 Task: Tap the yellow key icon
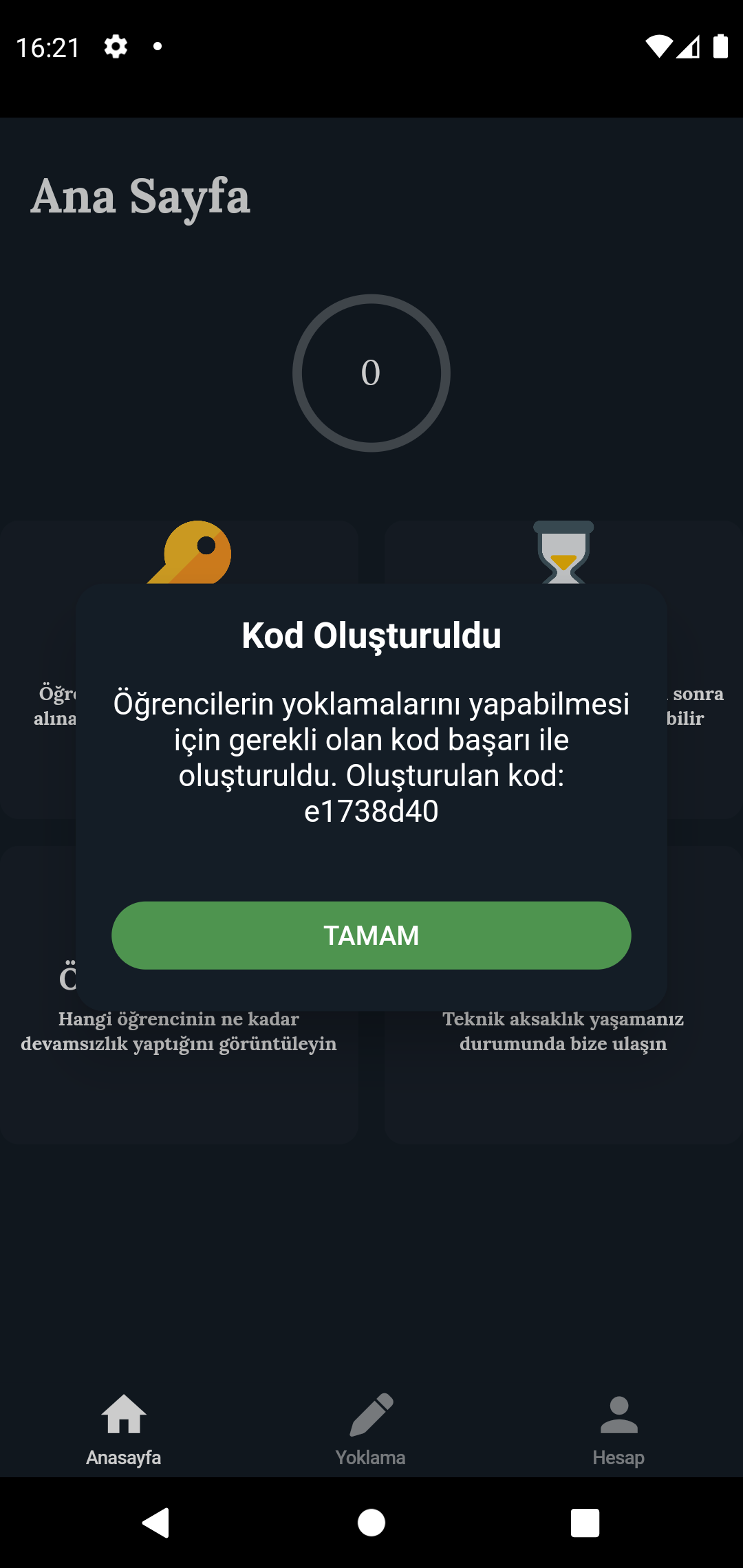(x=189, y=554)
